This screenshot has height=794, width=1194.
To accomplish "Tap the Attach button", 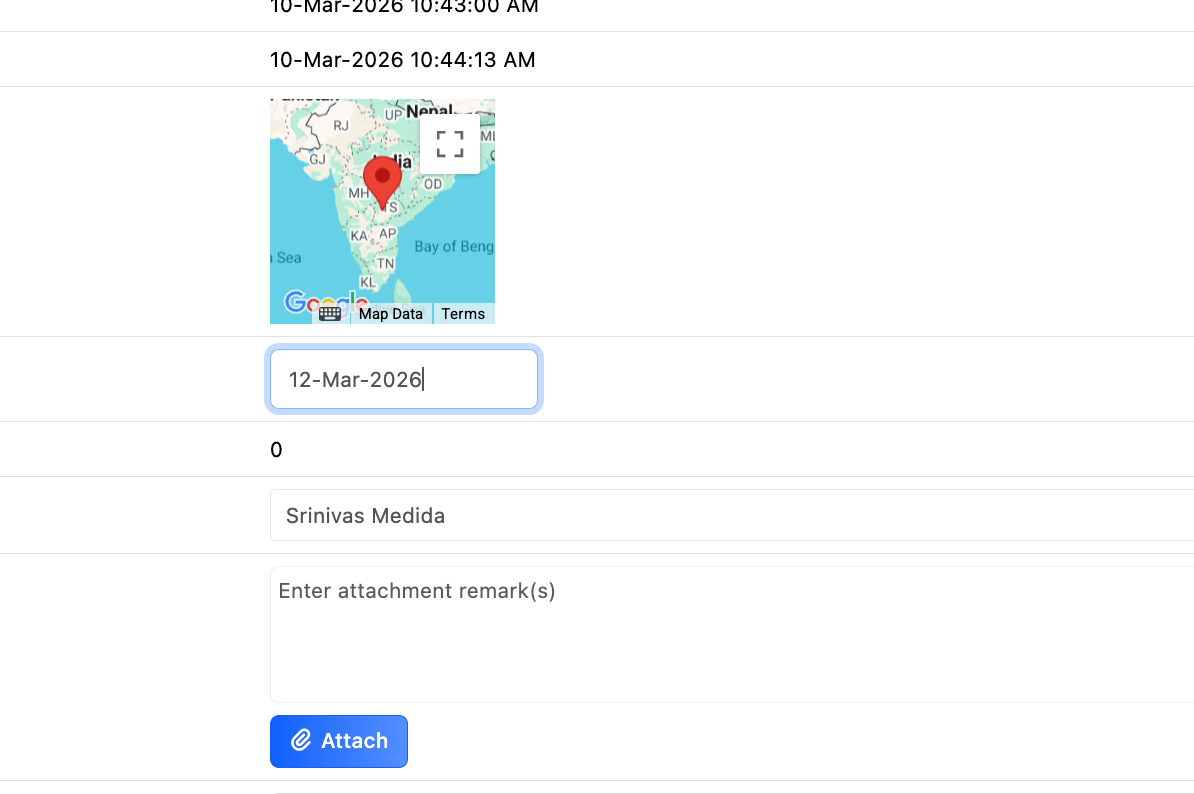I will click(x=339, y=741).
